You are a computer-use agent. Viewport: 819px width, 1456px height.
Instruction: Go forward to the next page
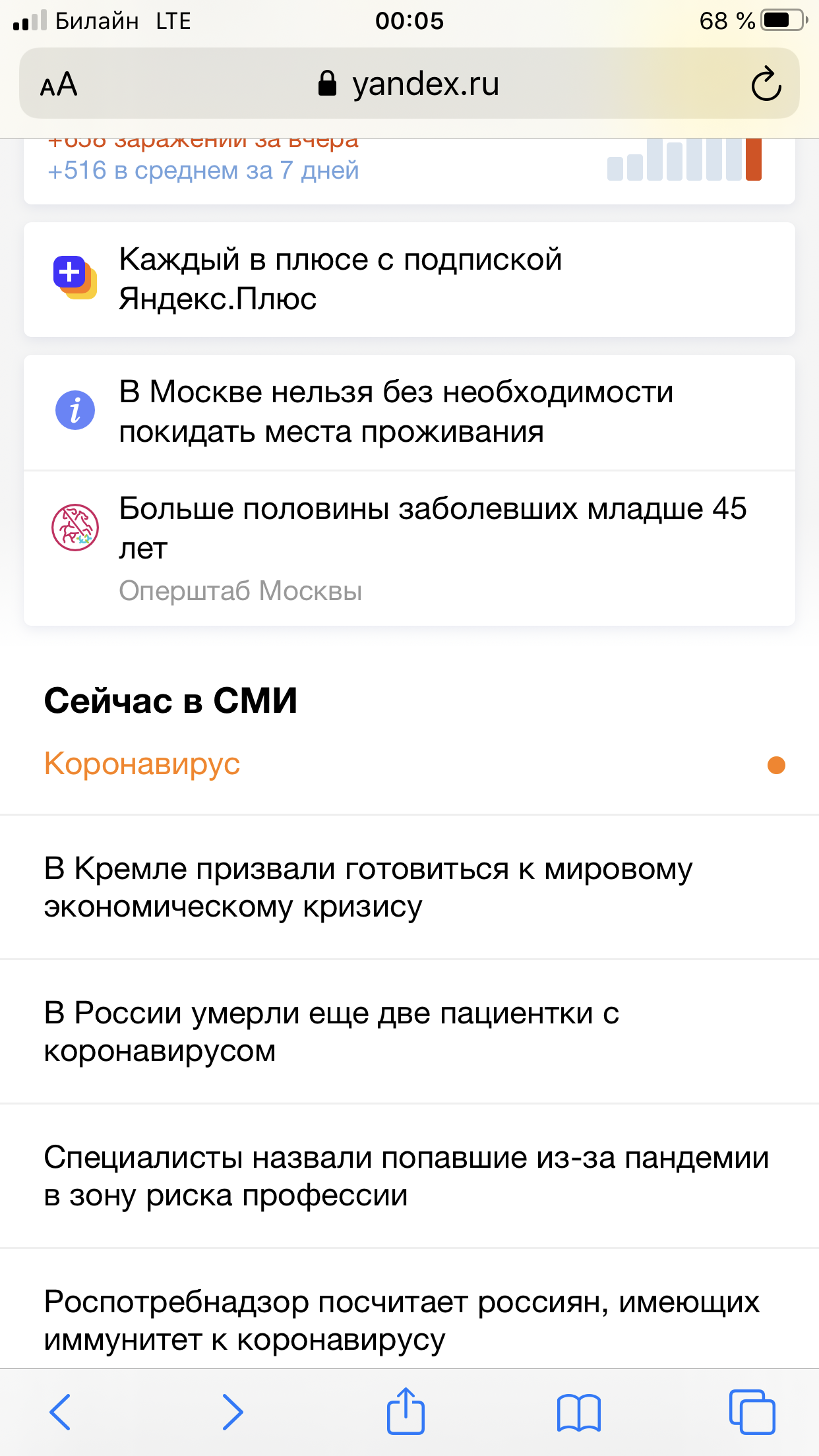pos(232,1412)
